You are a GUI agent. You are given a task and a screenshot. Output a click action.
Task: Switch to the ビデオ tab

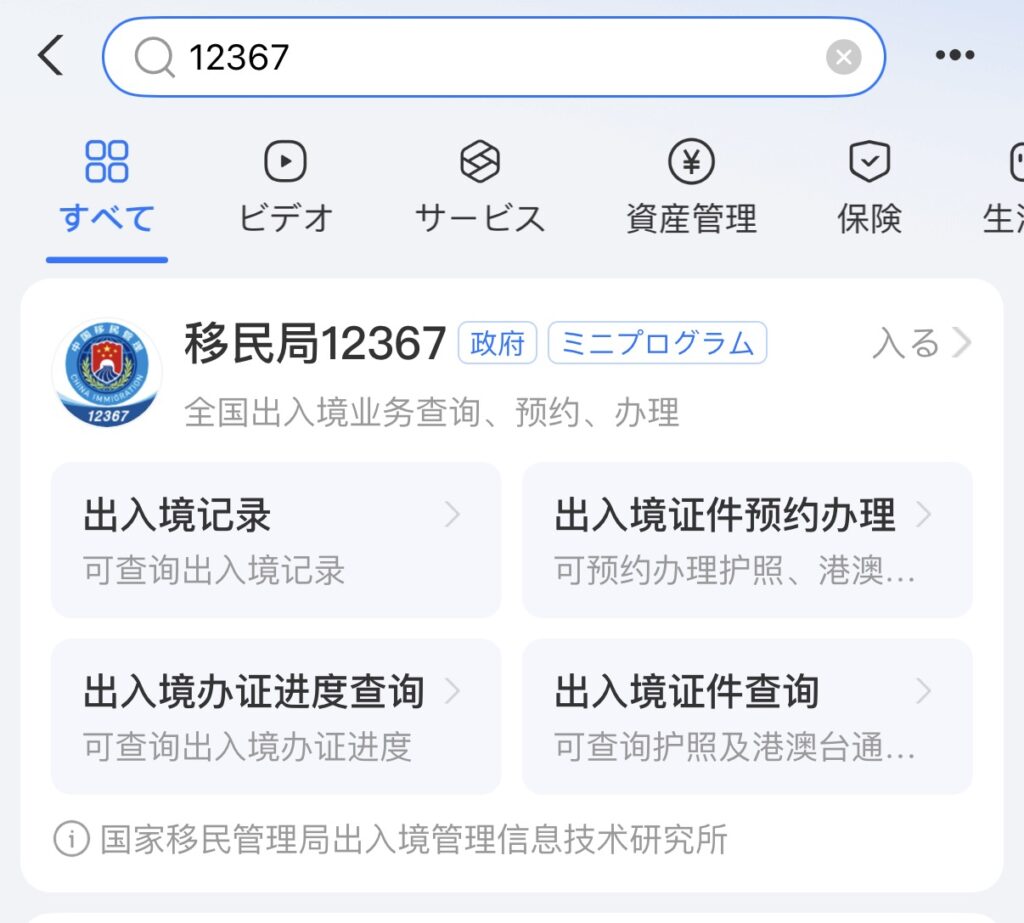tap(285, 188)
